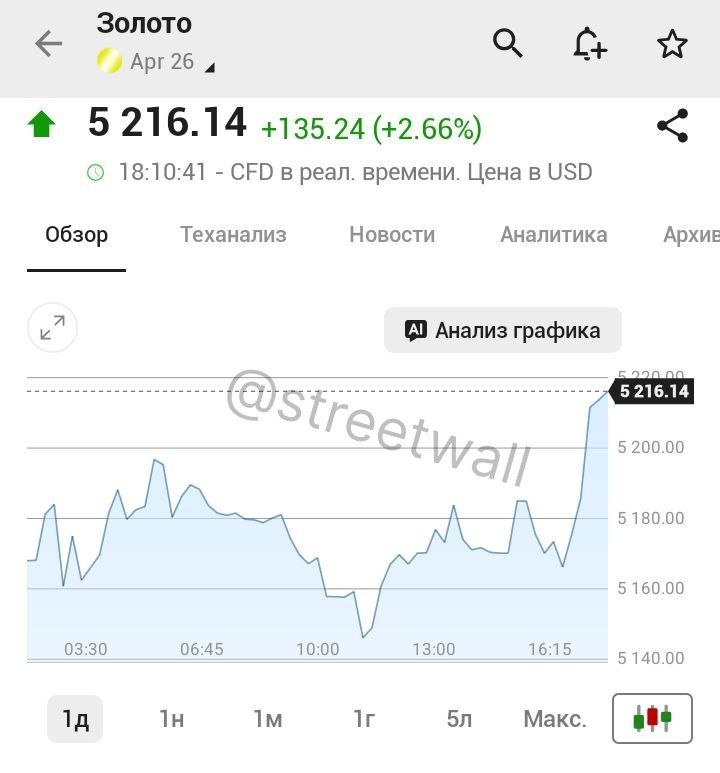The width and height of the screenshot is (720, 773).
Task: Open the search magnifier
Action: click(x=508, y=43)
